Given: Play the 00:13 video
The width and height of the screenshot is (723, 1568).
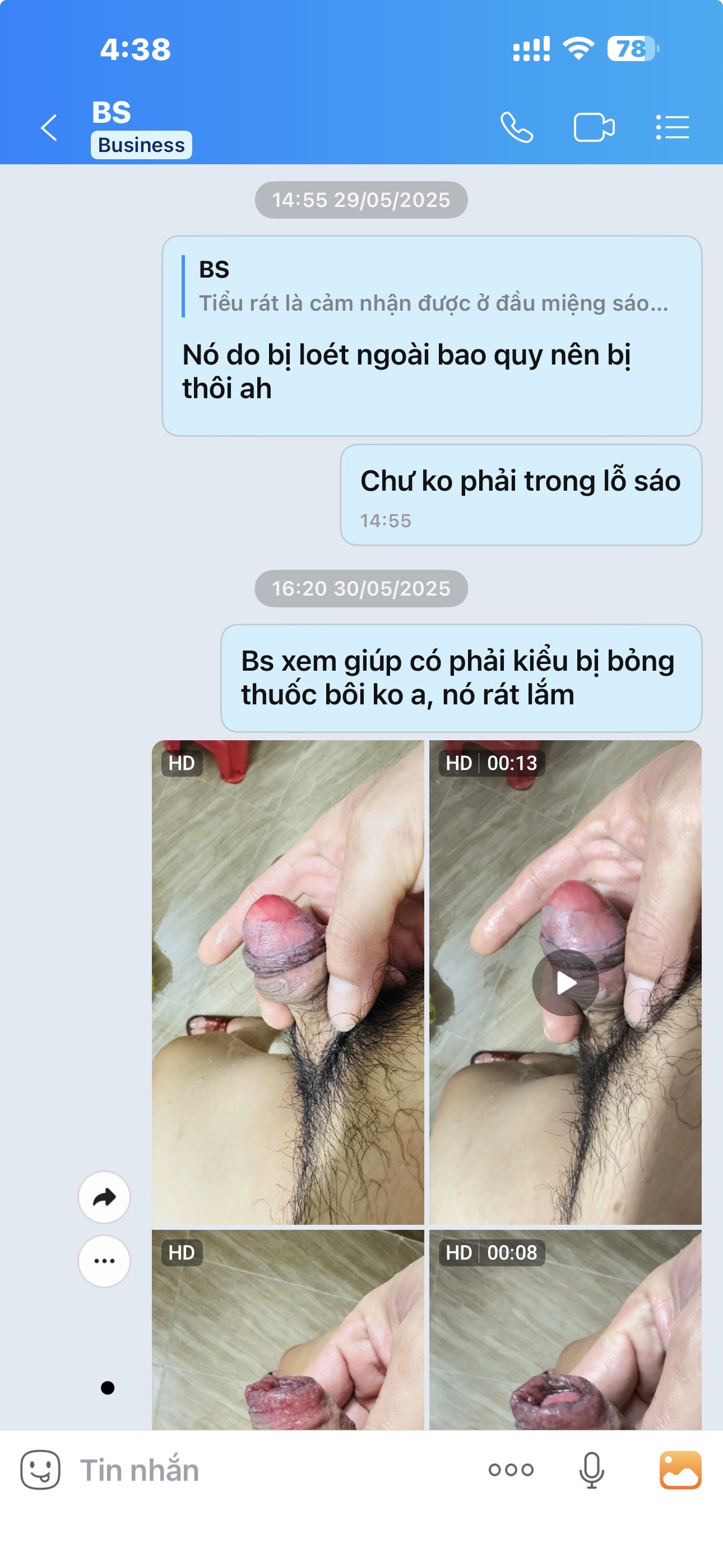Looking at the screenshot, I should point(566,983).
